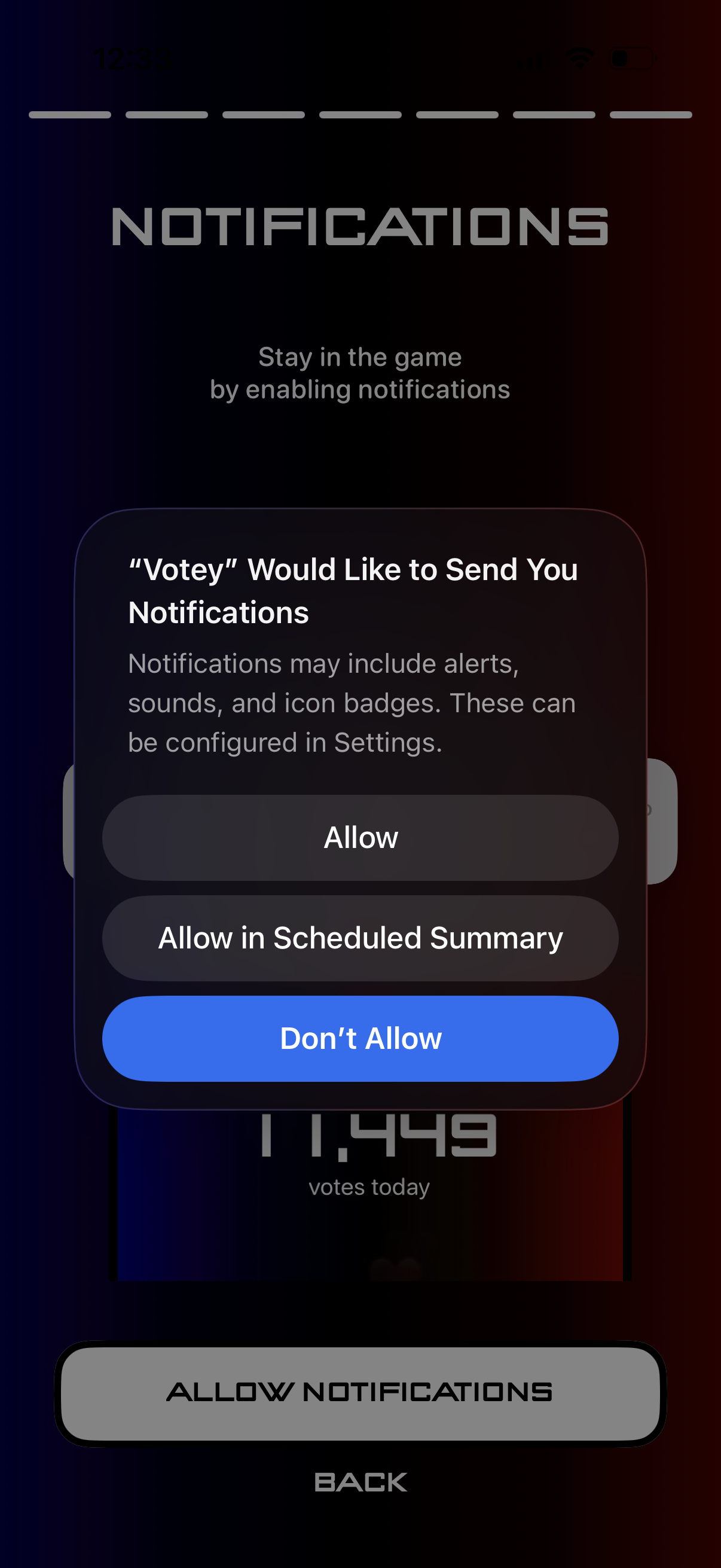Allow notifications in the system dialog
This screenshot has width=721, height=1568.
tap(361, 837)
